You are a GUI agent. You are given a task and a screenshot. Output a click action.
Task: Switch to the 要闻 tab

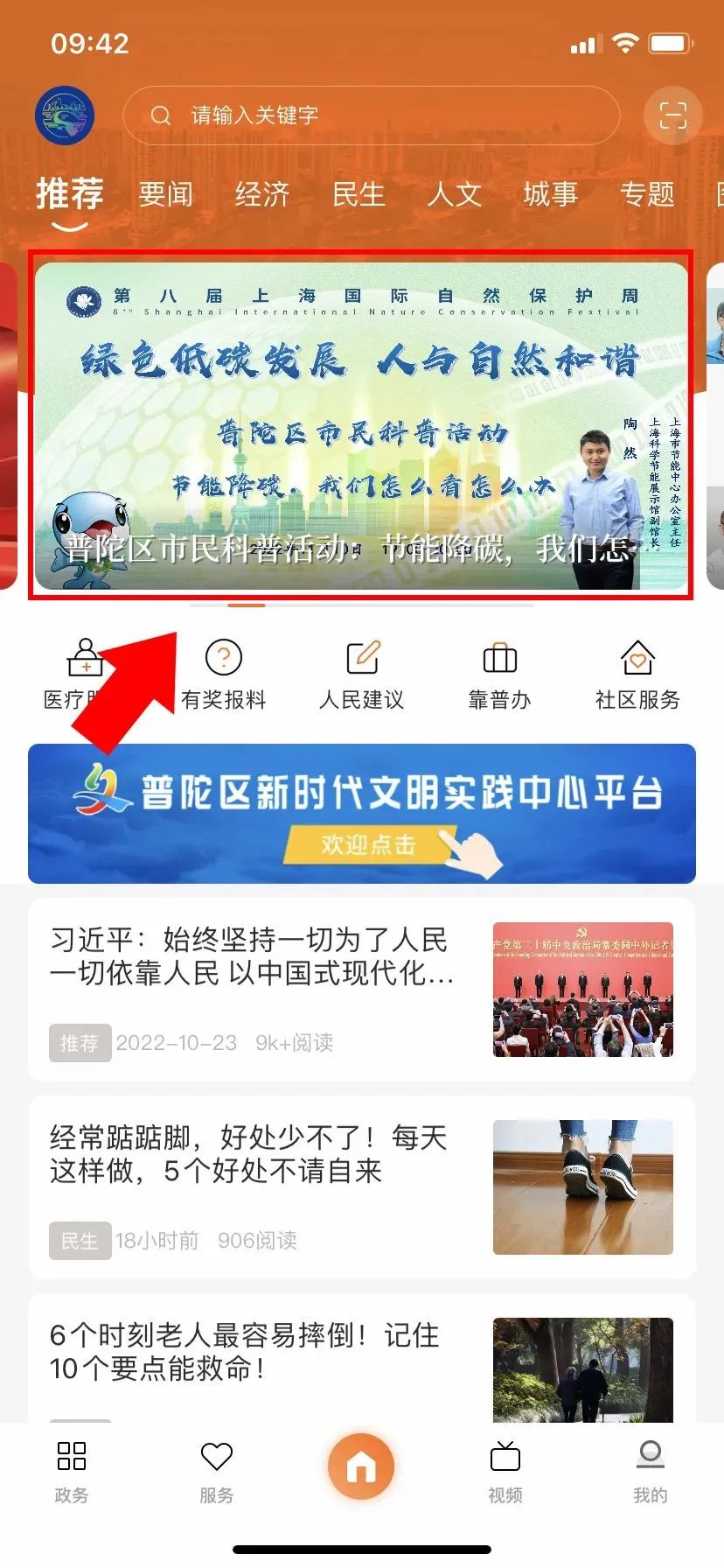point(165,194)
